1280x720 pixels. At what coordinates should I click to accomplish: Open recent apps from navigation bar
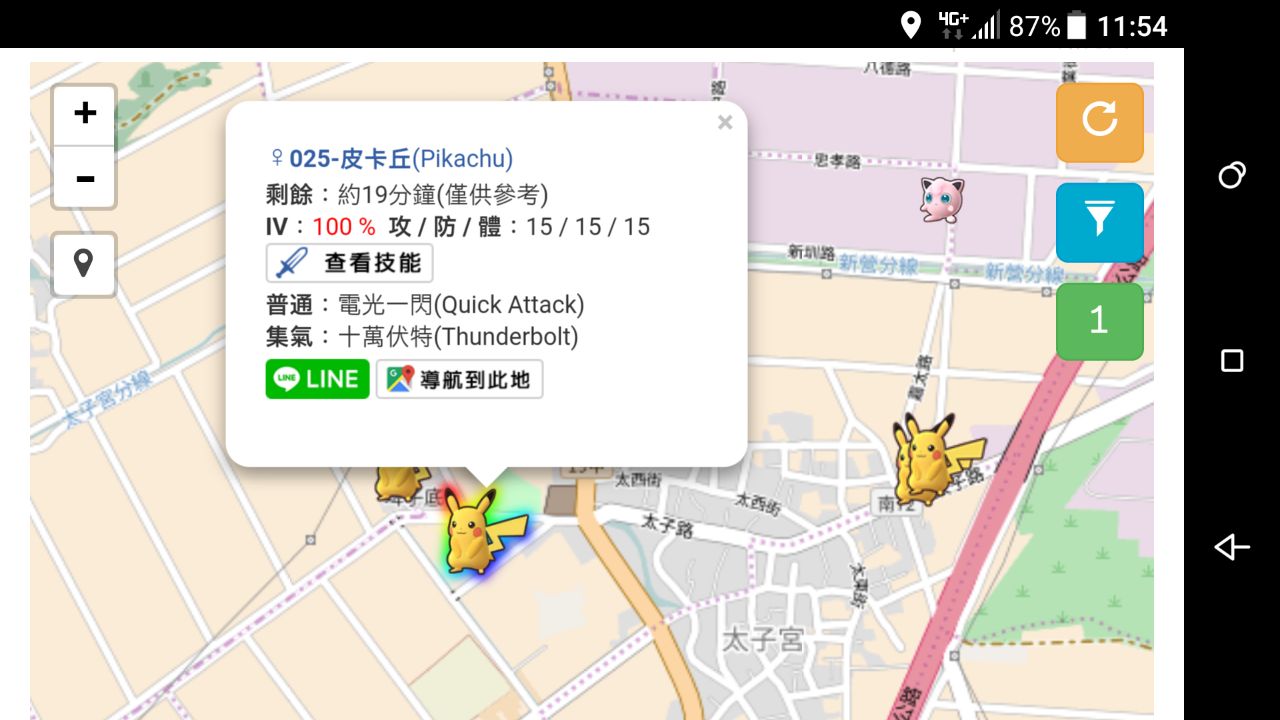(1232, 361)
